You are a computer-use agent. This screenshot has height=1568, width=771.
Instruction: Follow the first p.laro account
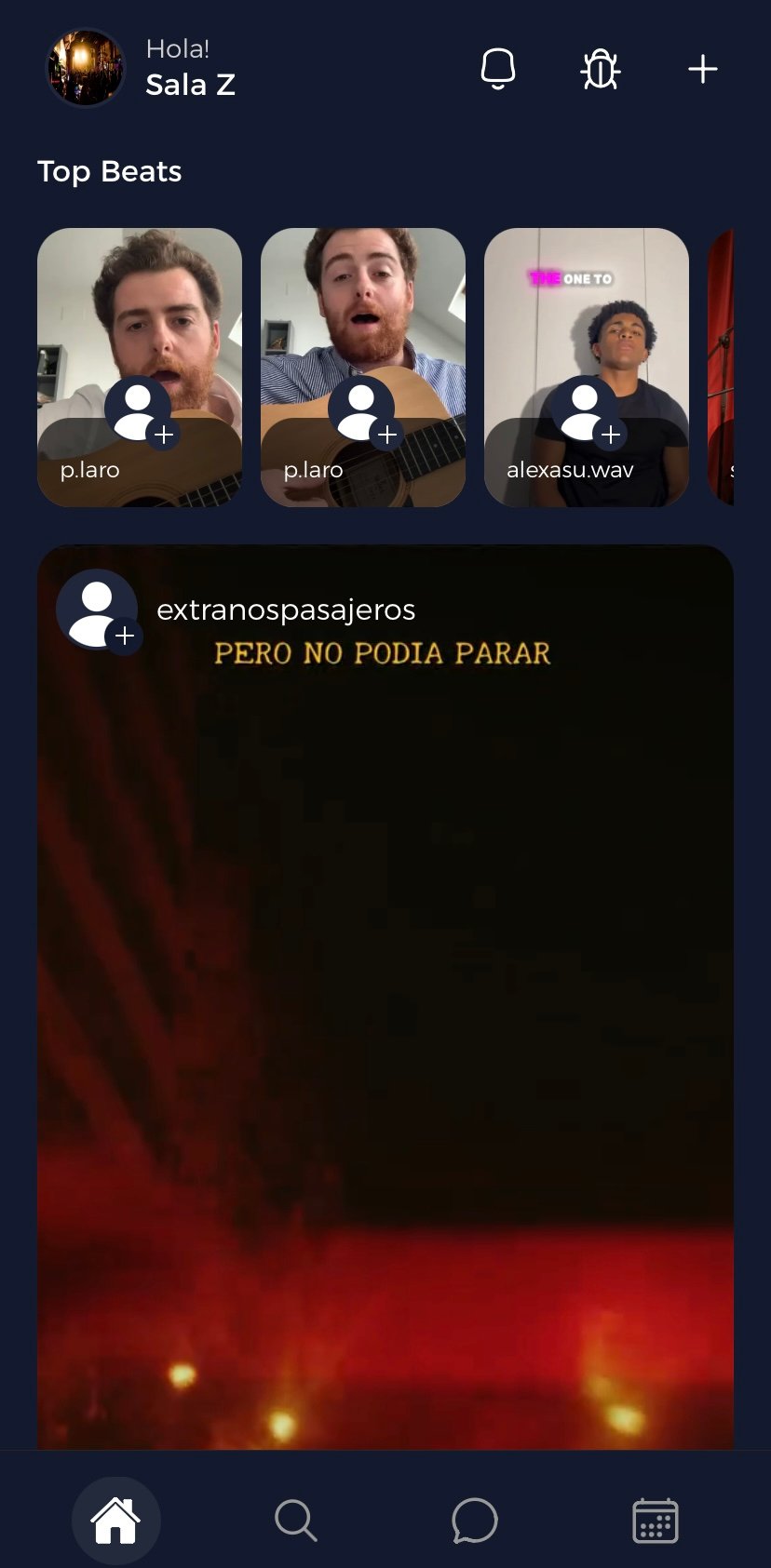(164, 434)
